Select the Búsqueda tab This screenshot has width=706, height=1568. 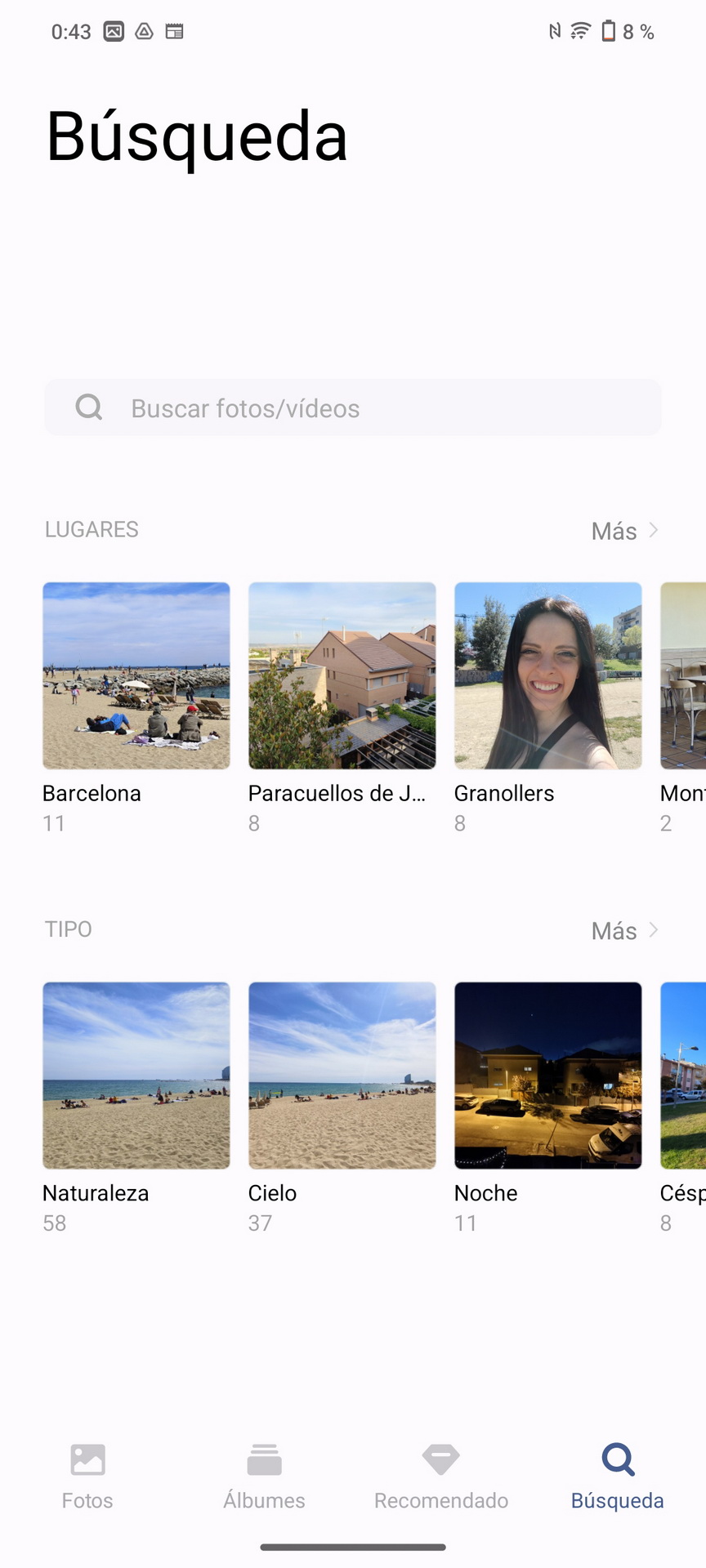pos(618,1477)
